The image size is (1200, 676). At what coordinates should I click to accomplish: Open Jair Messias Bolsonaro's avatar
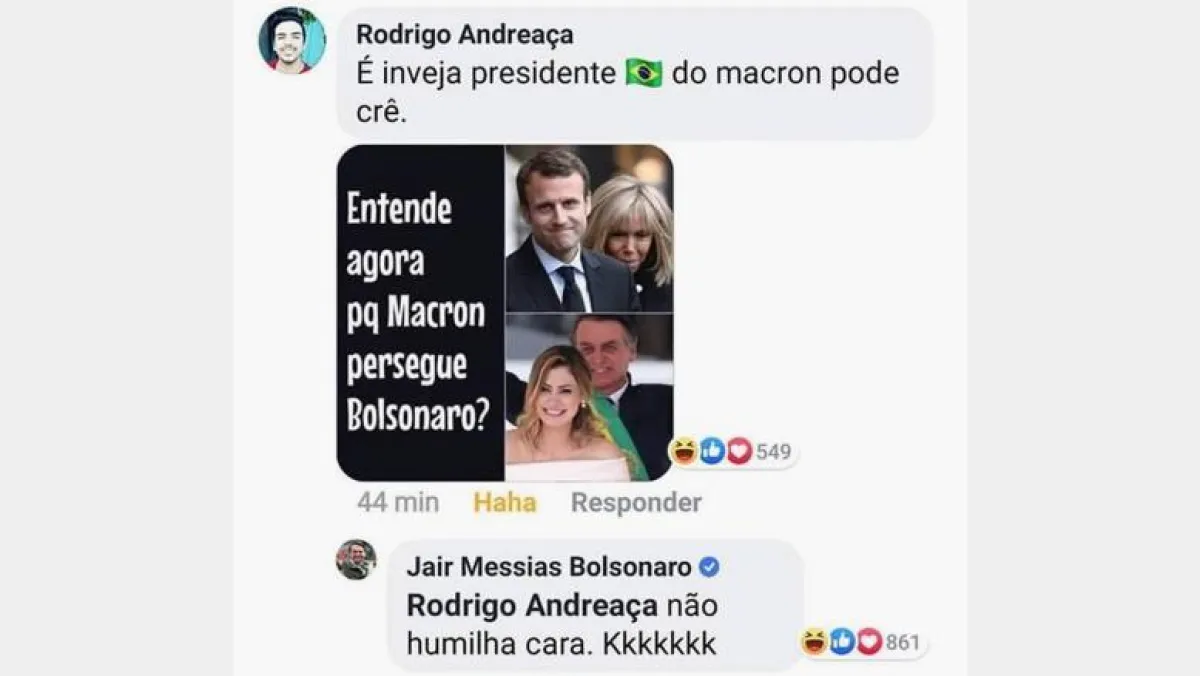(x=356, y=560)
